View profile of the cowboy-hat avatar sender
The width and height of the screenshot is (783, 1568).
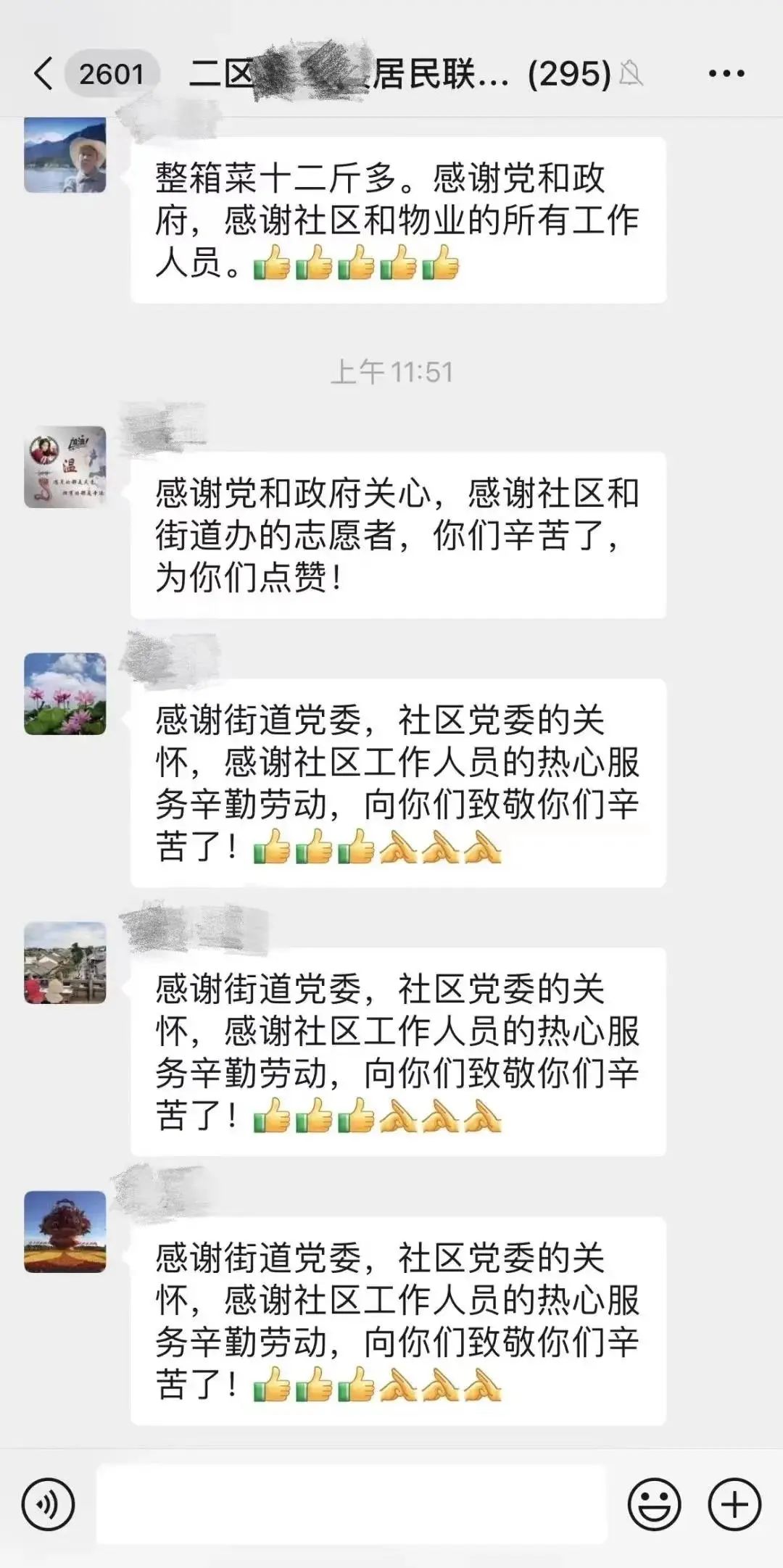(x=65, y=154)
